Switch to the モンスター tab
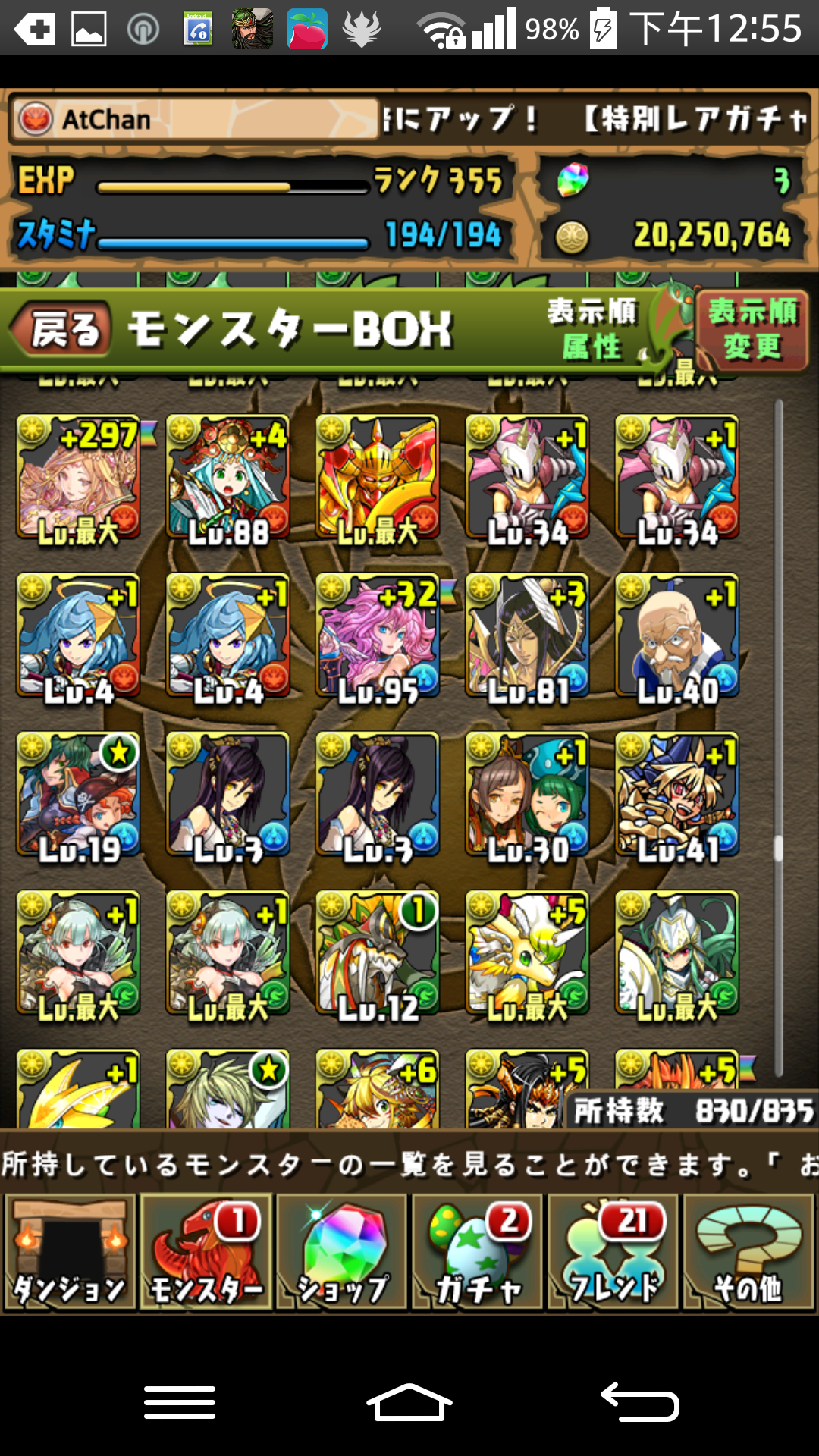The image size is (819, 1456). click(206, 1253)
